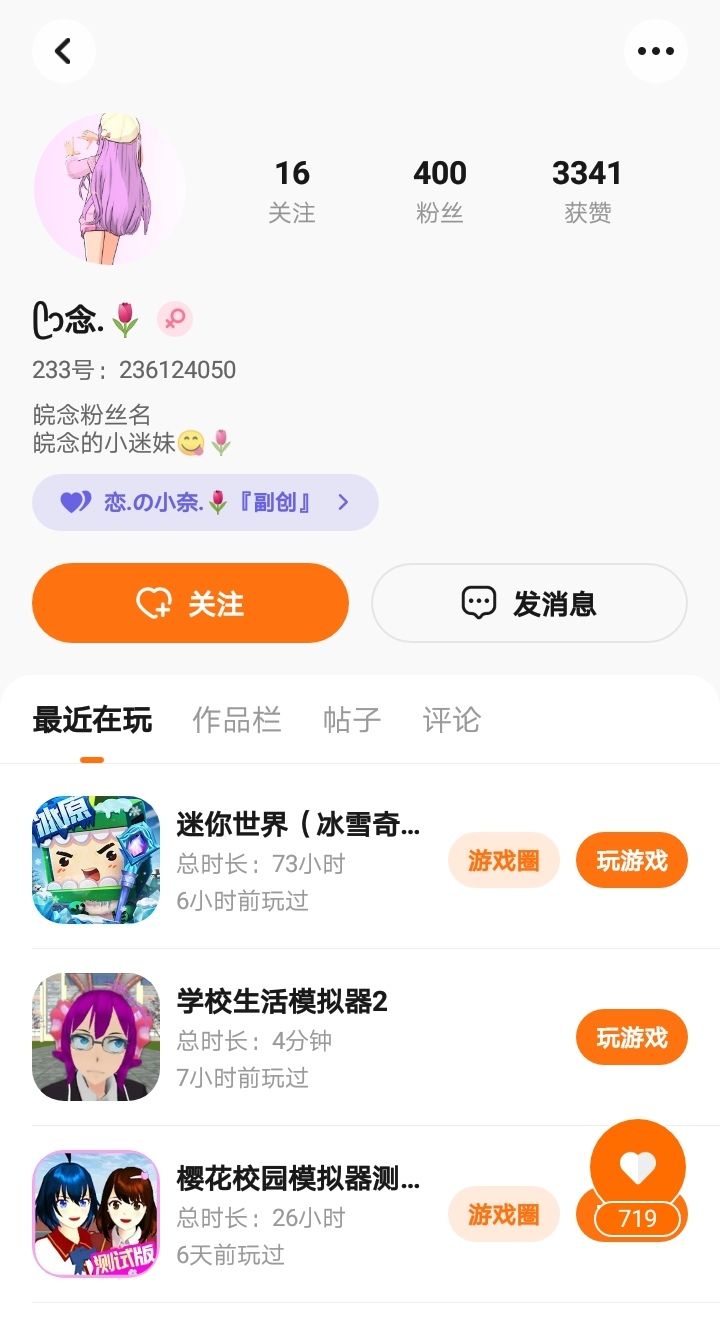720x1317 pixels.
Task: Play 学校生活模拟器2 with 玩游戏 button
Action: click(631, 1037)
